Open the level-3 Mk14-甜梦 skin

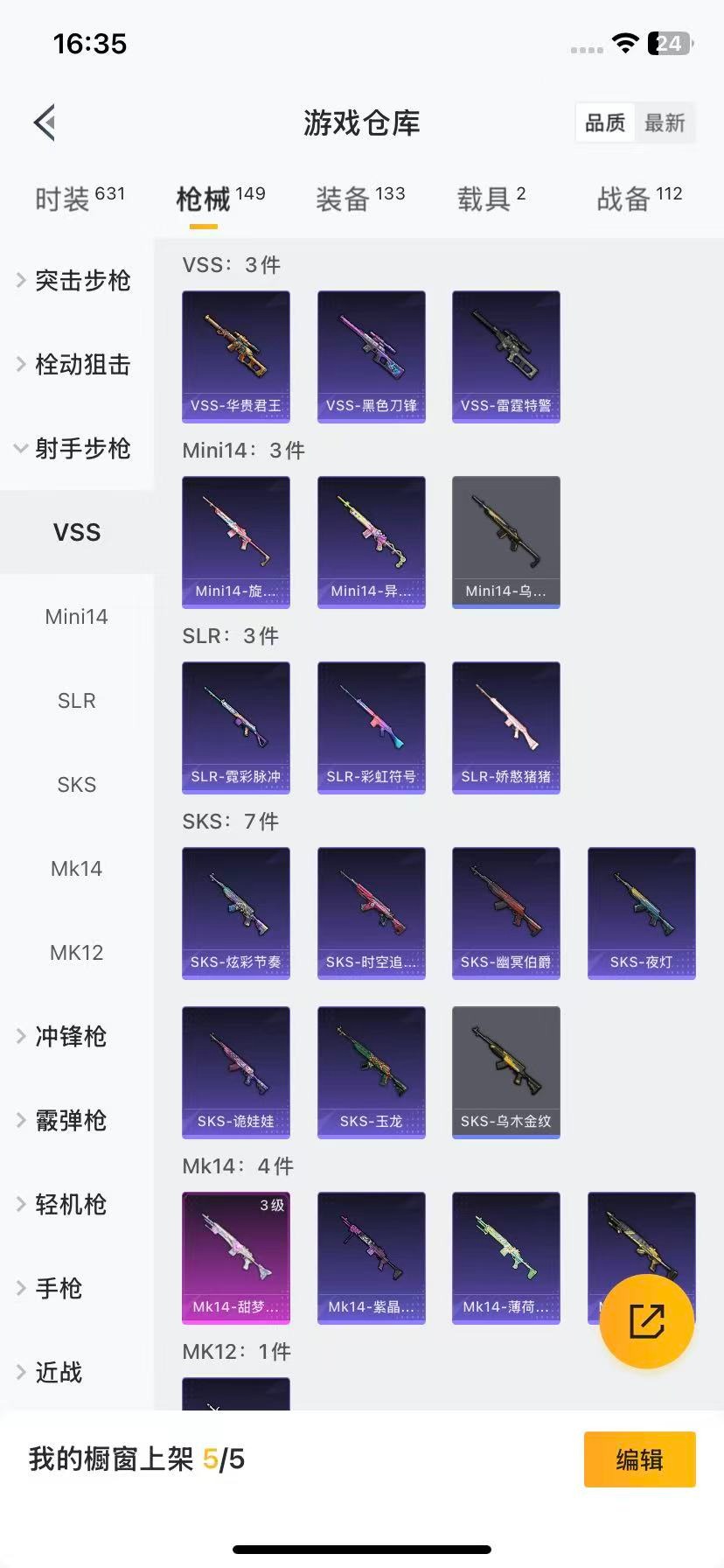pos(235,1257)
